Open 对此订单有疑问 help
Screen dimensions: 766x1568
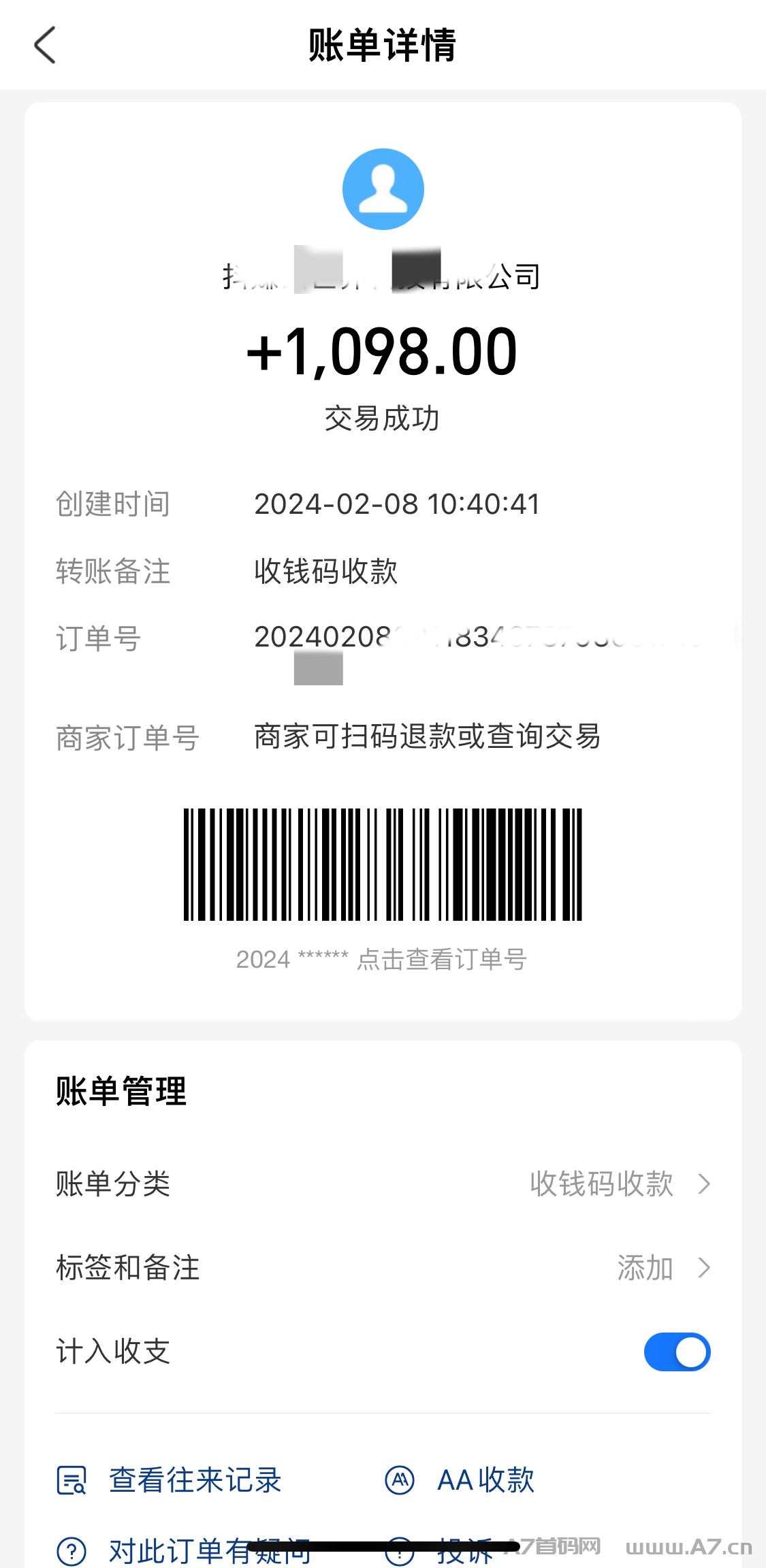click(184, 1551)
